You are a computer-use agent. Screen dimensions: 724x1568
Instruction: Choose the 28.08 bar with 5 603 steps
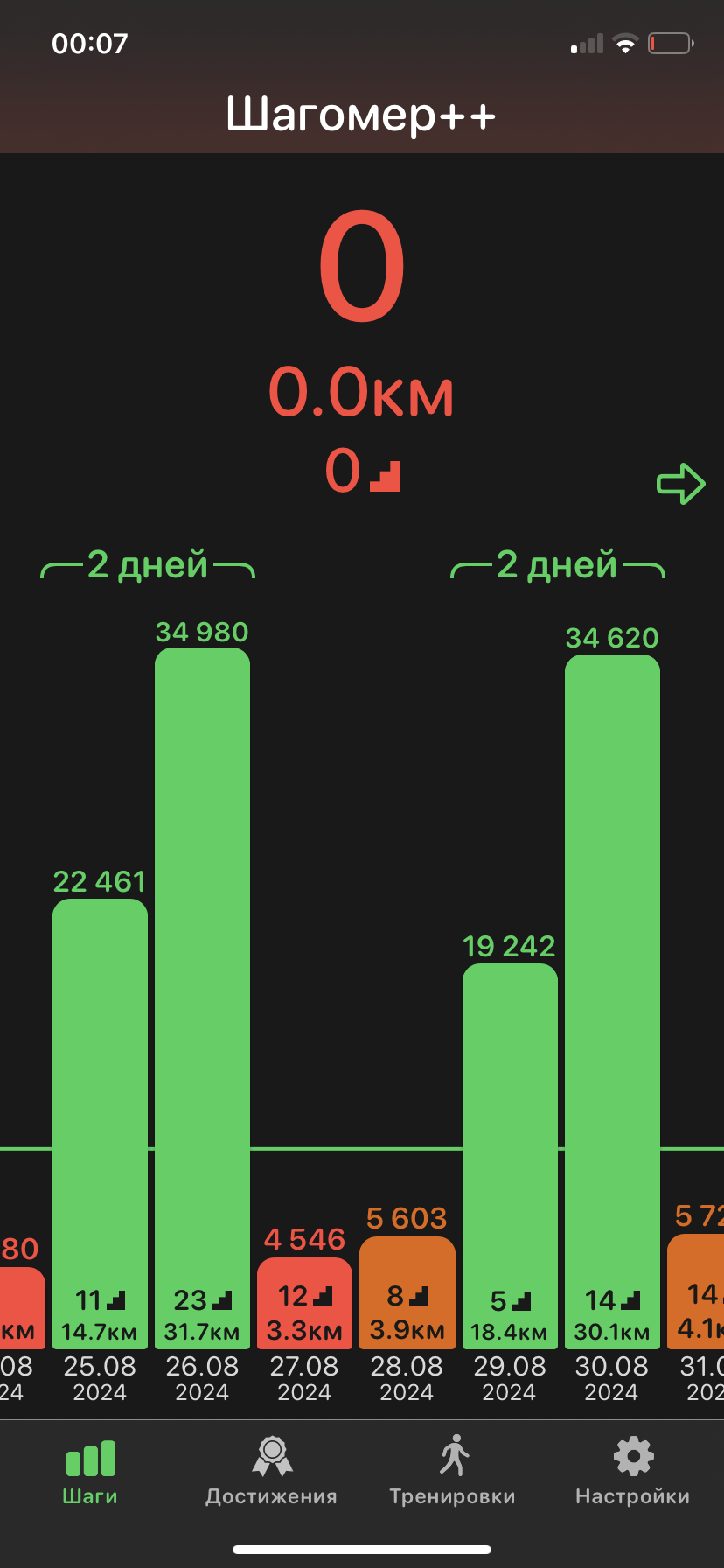tap(407, 1292)
